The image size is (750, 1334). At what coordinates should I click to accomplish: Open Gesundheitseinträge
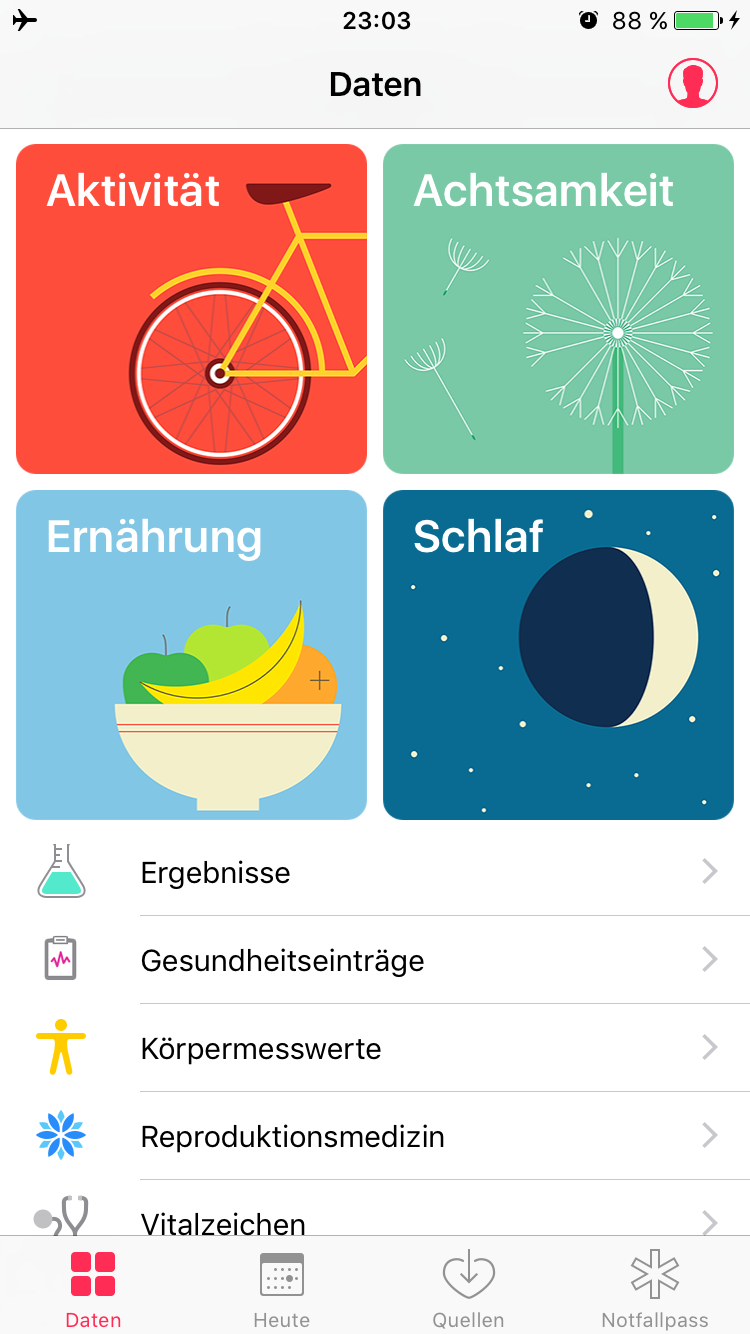coord(375,960)
